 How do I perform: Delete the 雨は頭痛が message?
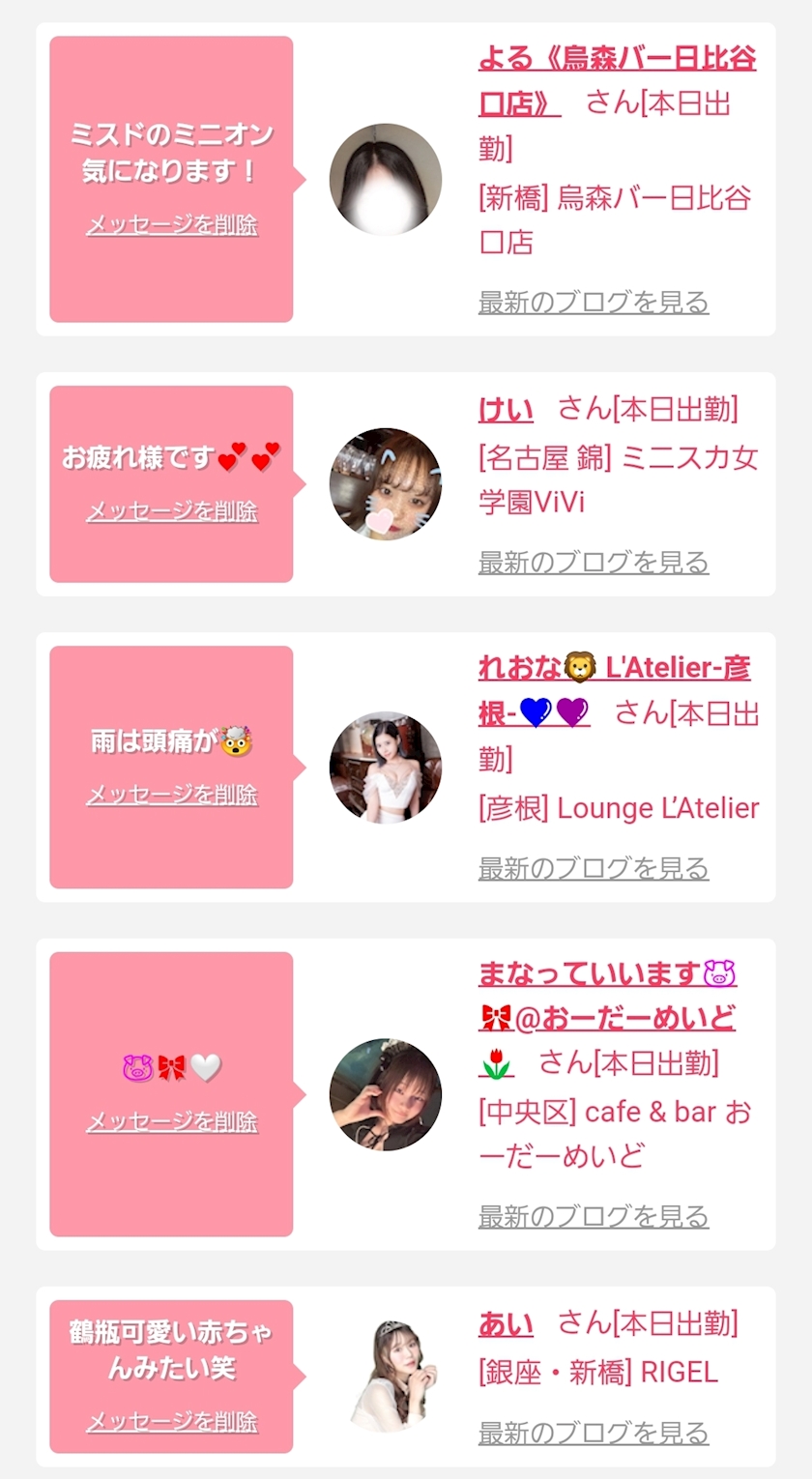[172, 795]
